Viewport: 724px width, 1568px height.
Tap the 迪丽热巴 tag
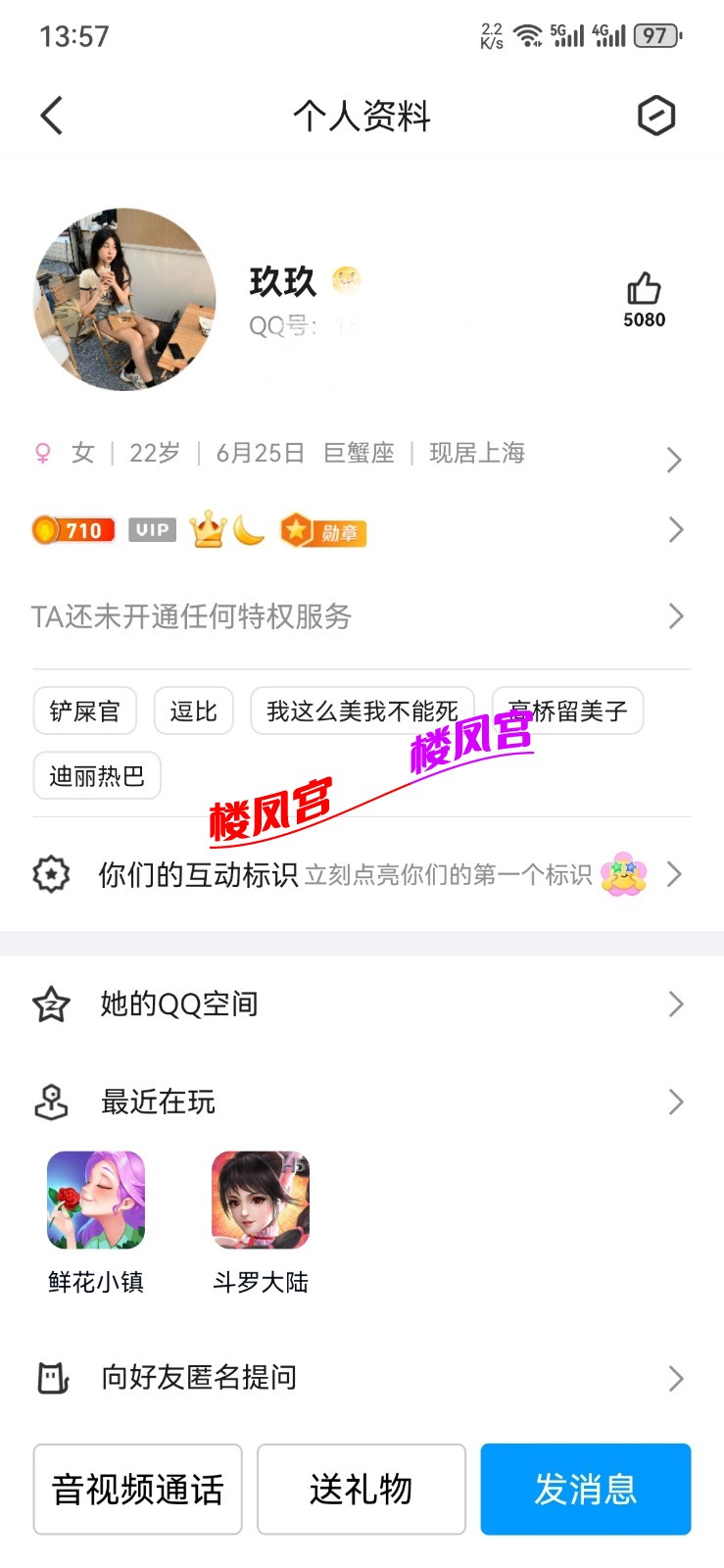[97, 776]
